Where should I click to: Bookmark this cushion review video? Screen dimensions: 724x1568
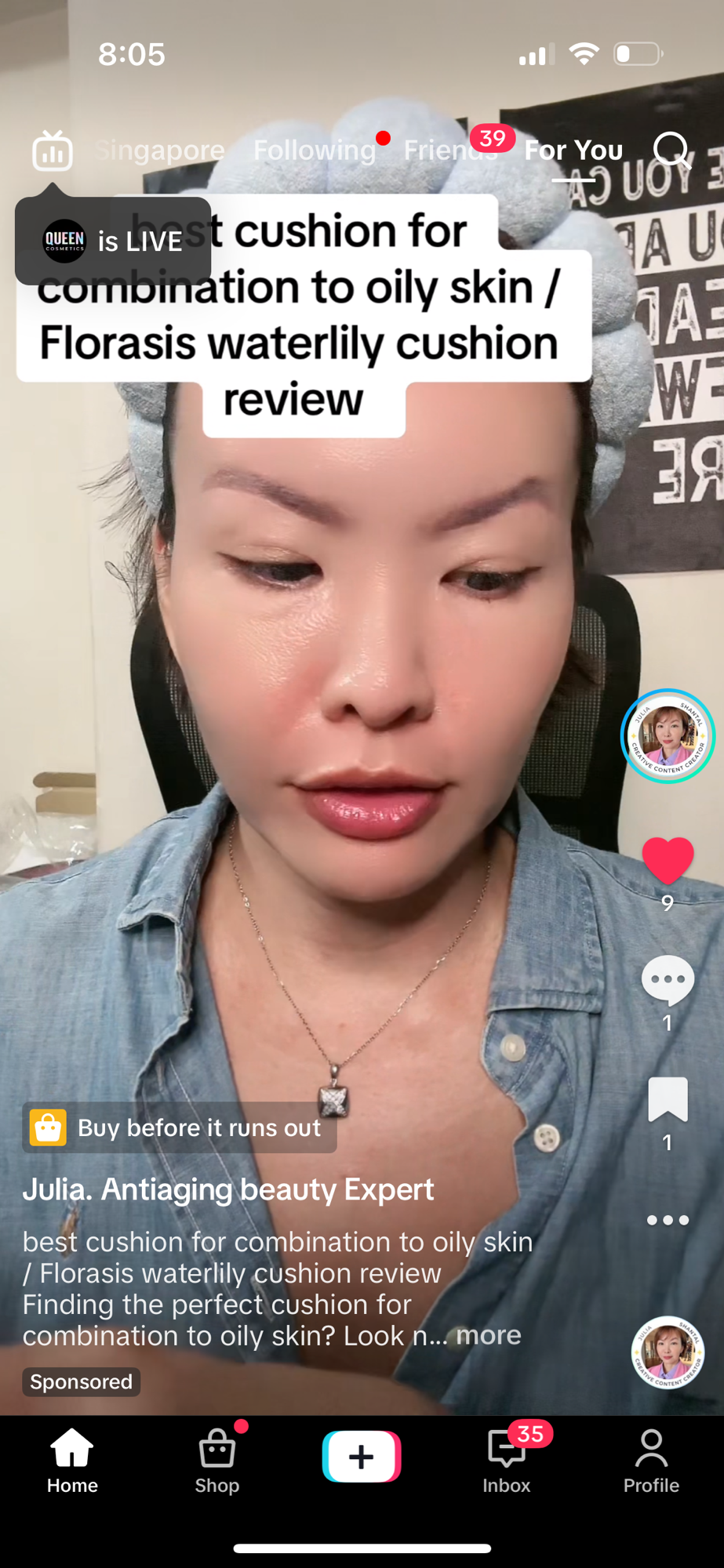click(x=668, y=1099)
